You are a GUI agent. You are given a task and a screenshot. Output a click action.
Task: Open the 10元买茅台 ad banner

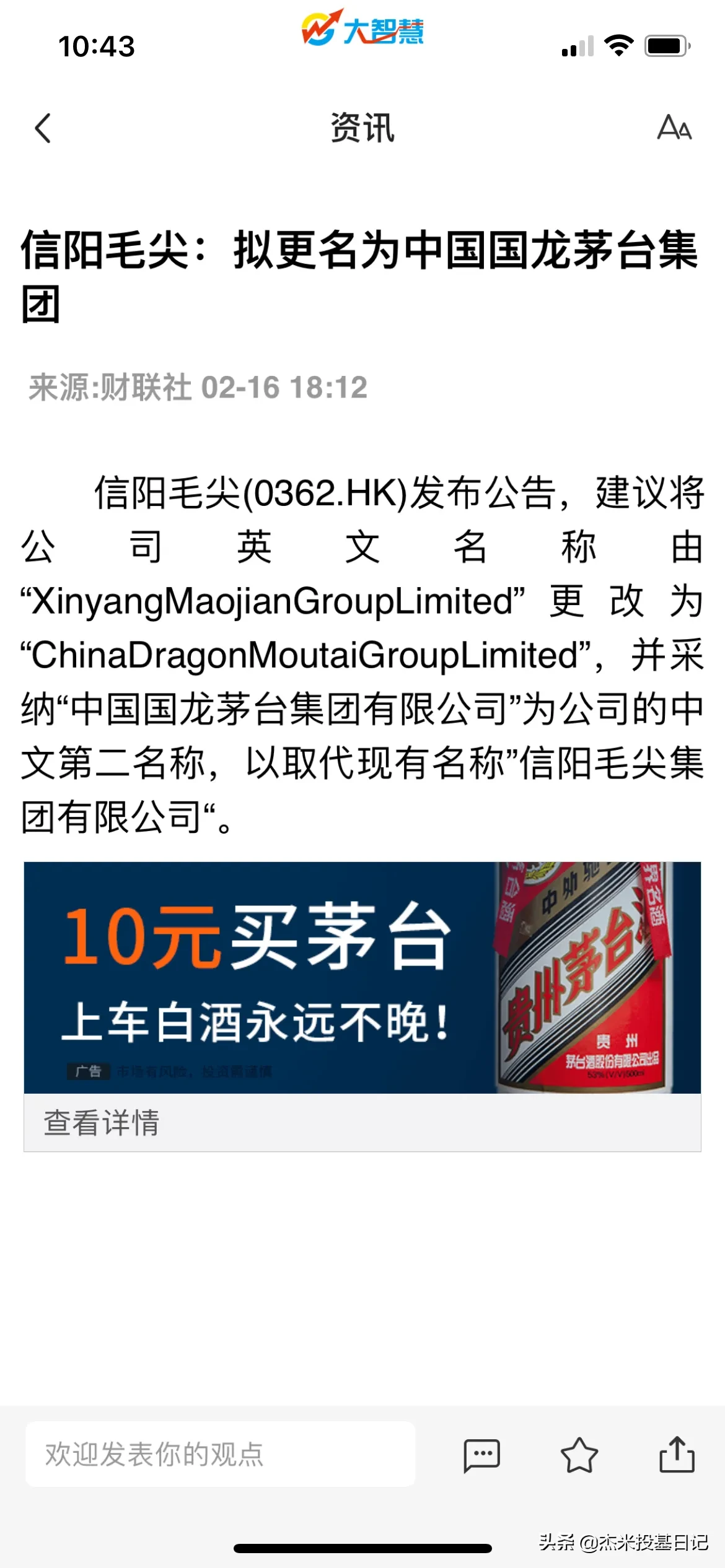[x=362, y=977]
